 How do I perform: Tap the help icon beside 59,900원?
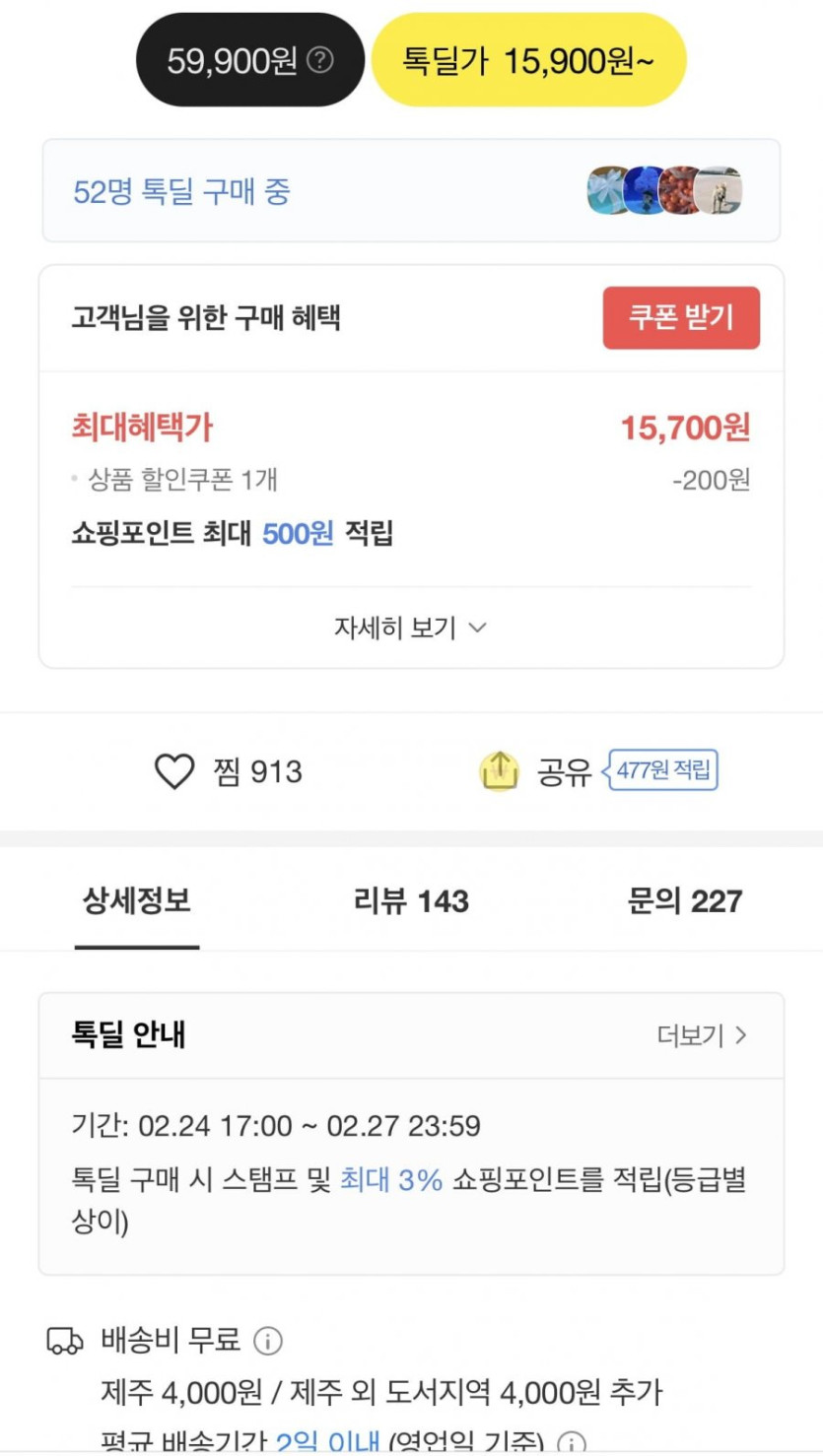click(320, 61)
